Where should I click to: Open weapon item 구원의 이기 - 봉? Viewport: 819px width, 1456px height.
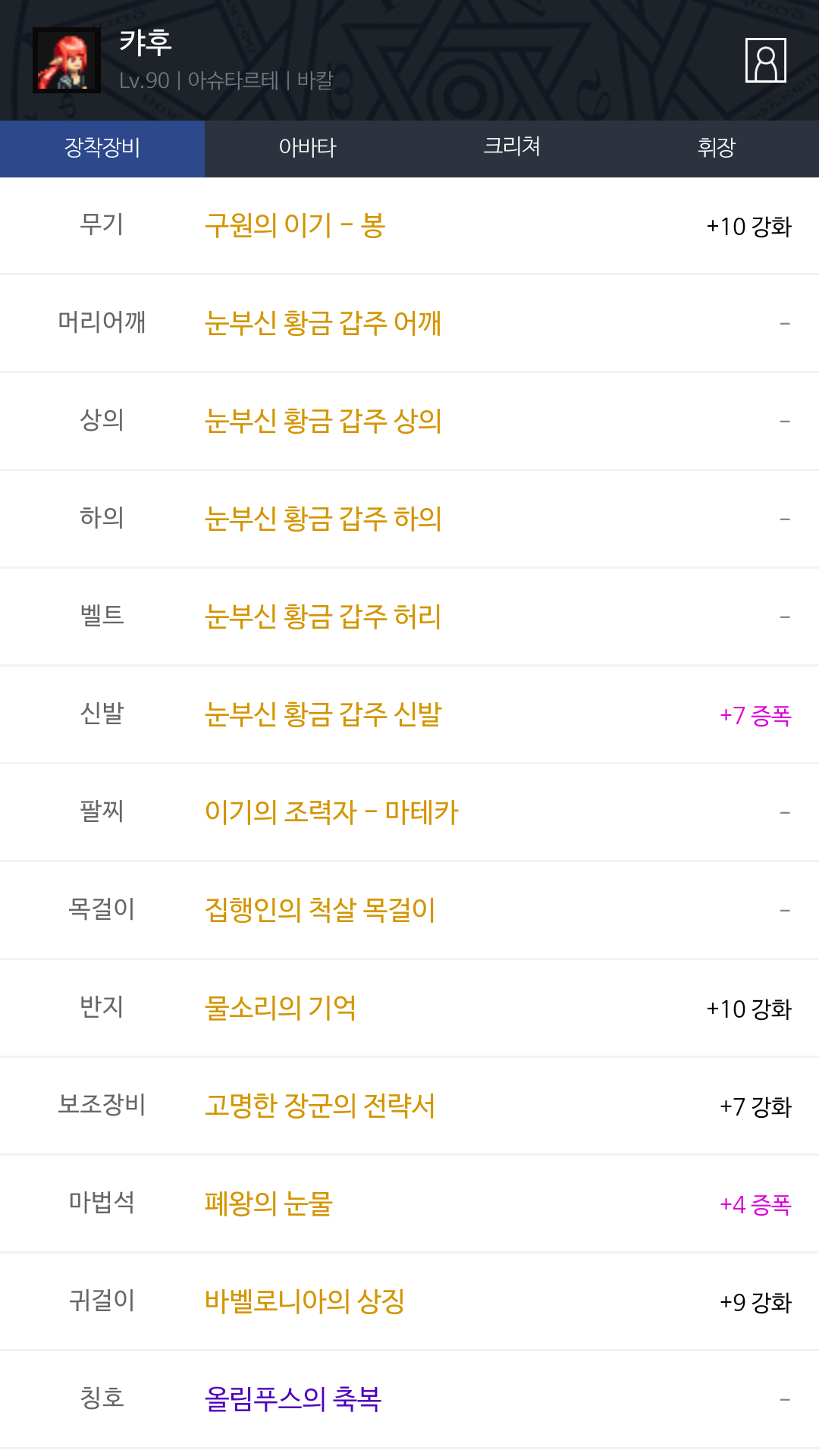pyautogui.click(x=295, y=226)
